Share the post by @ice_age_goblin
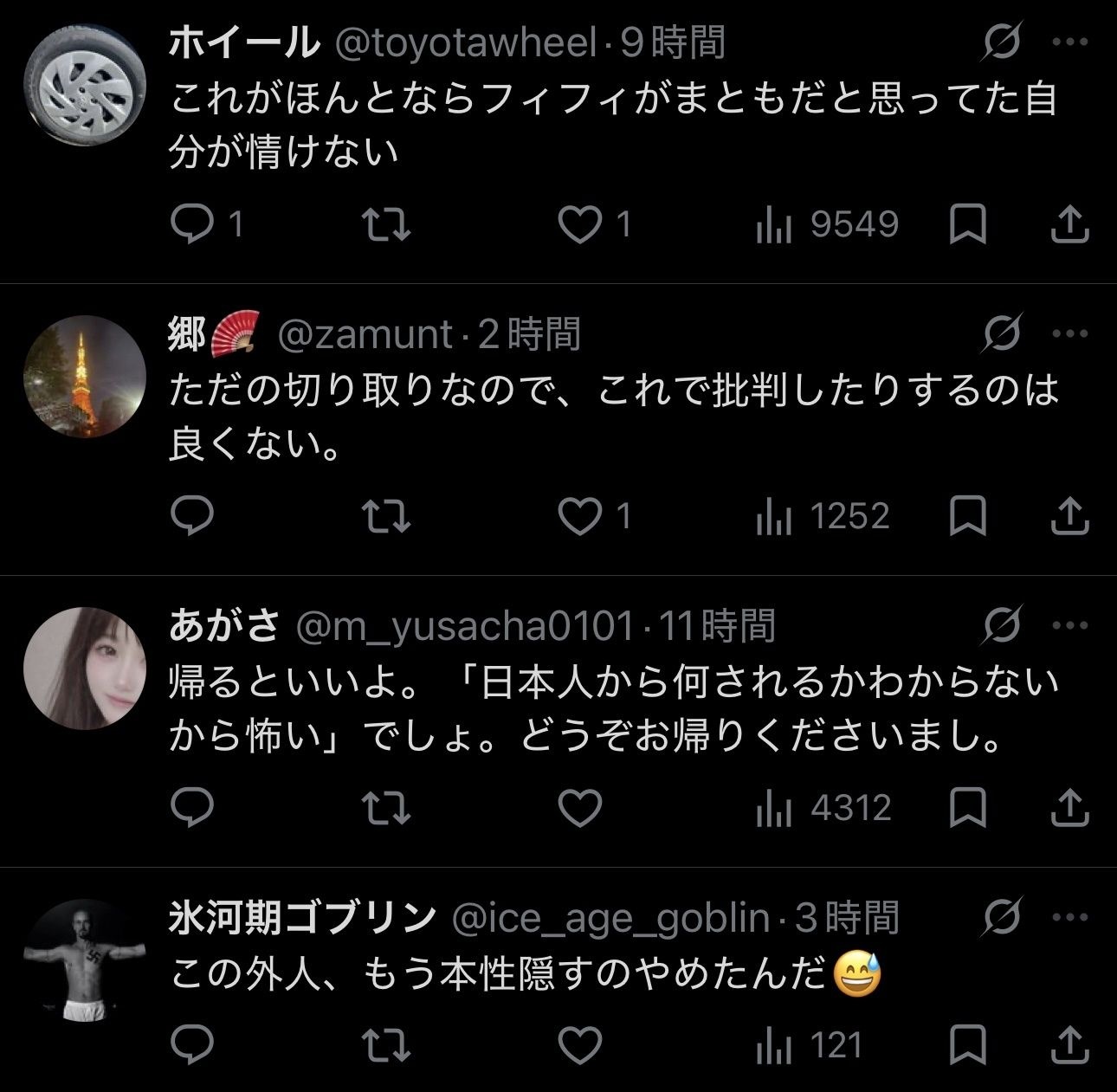1117x1092 pixels. coord(1069,1046)
